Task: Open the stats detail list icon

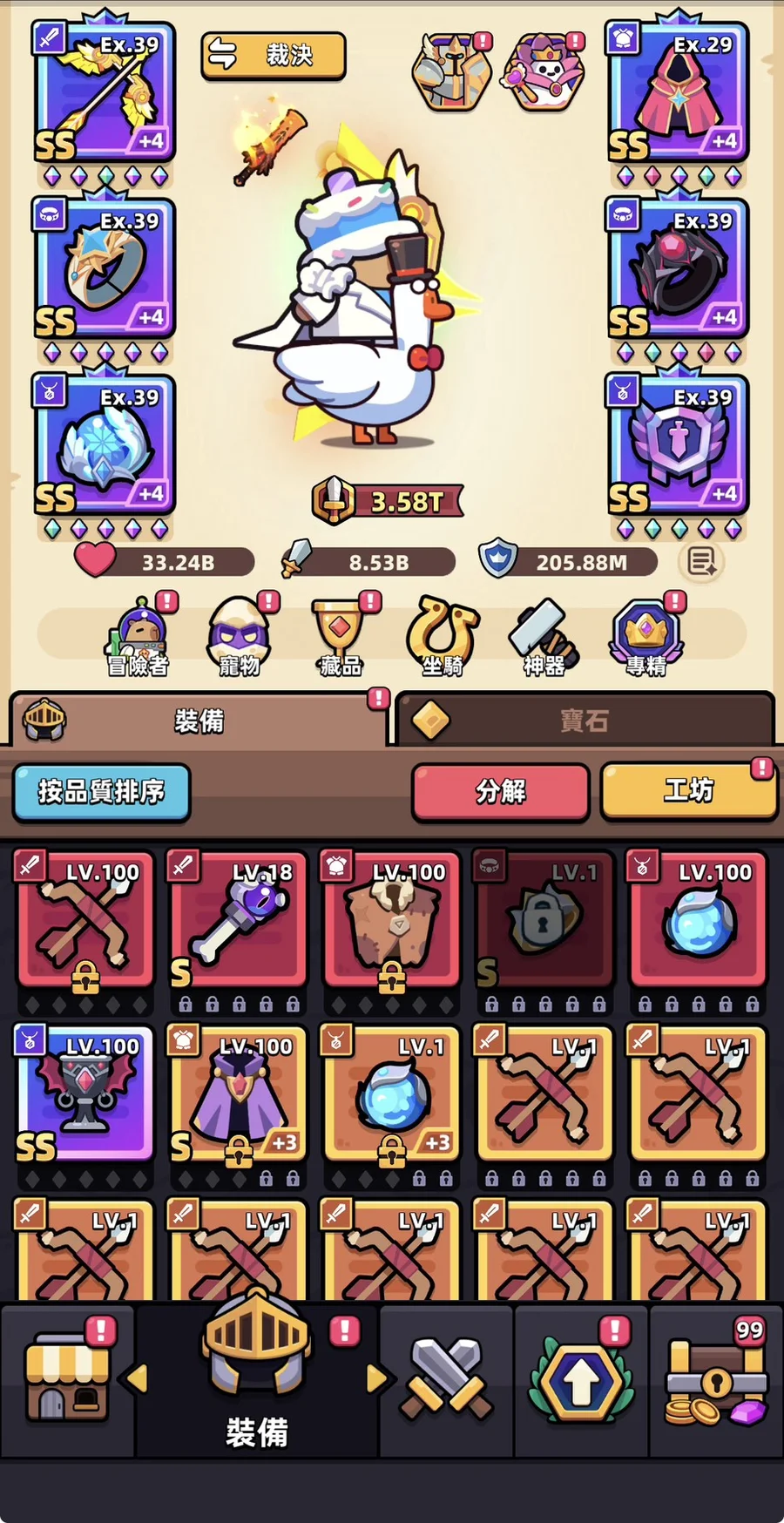Action: coord(701,562)
